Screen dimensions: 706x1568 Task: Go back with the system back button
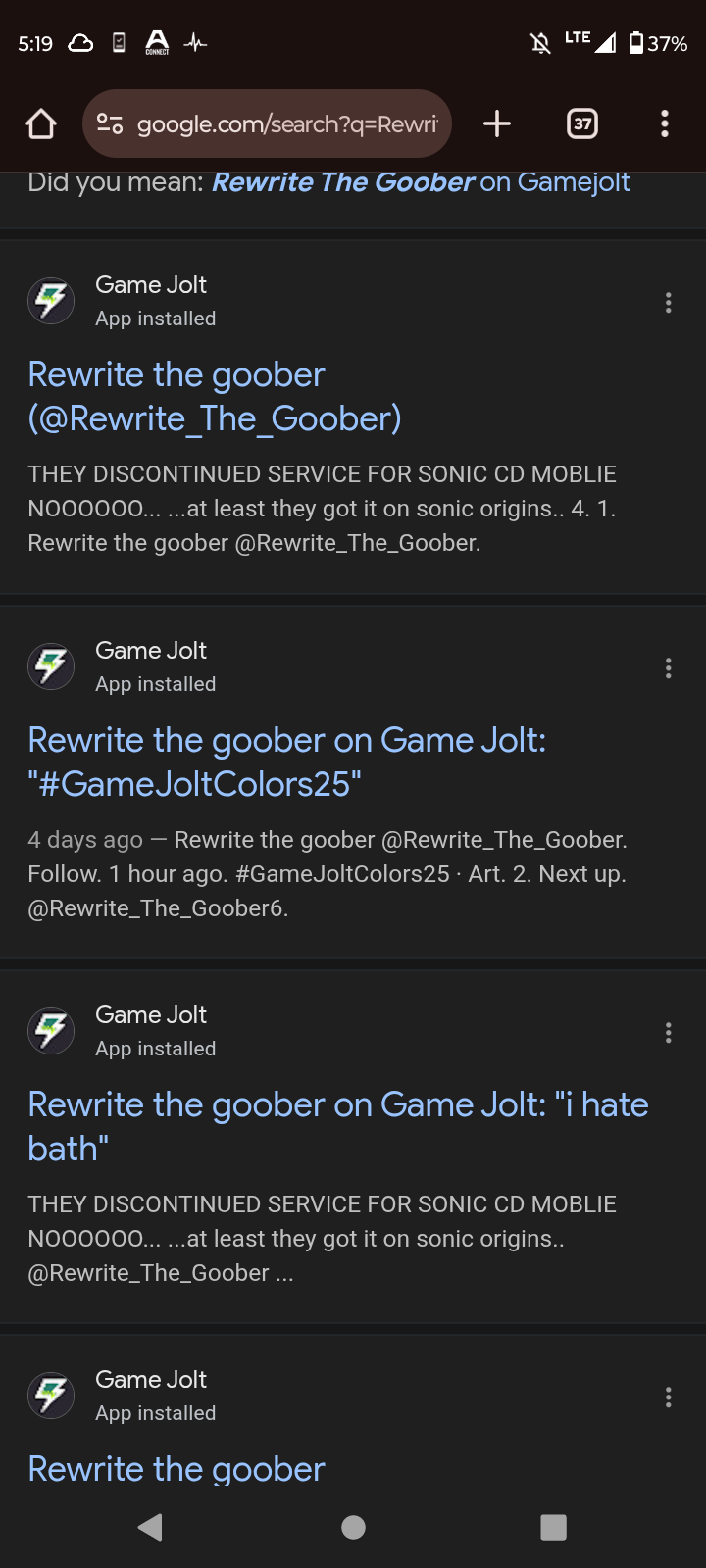tap(150, 1527)
